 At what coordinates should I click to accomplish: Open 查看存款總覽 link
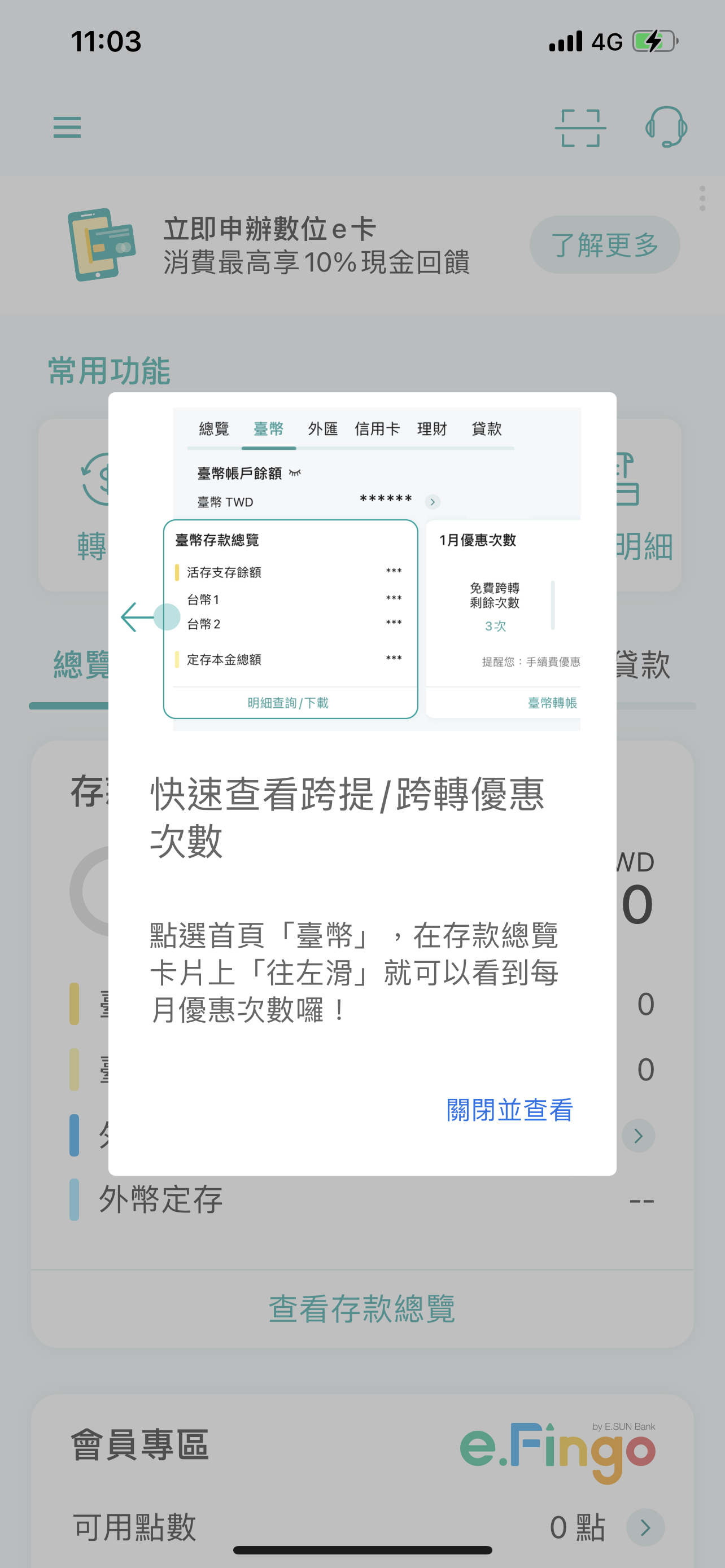[x=362, y=1308]
